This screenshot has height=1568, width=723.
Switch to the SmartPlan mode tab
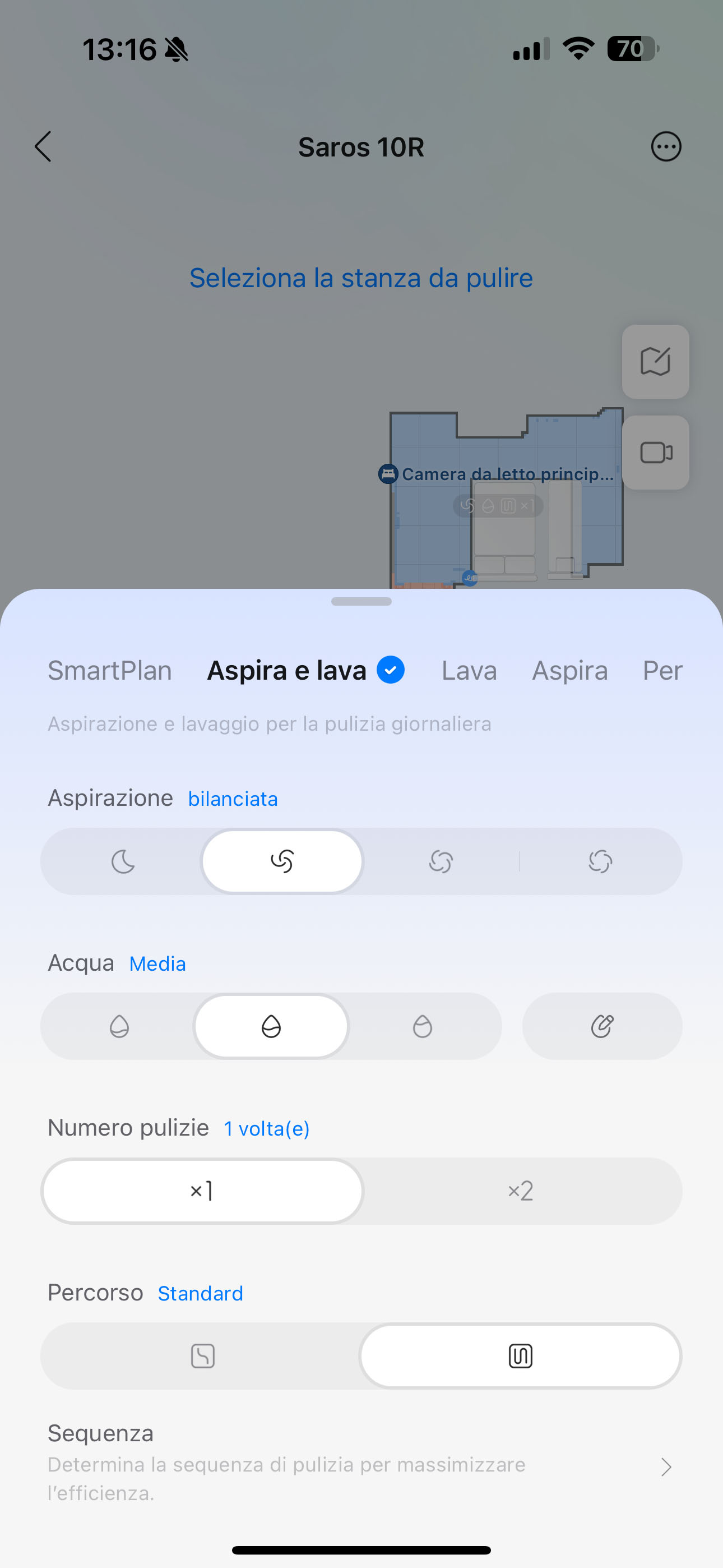[109, 670]
